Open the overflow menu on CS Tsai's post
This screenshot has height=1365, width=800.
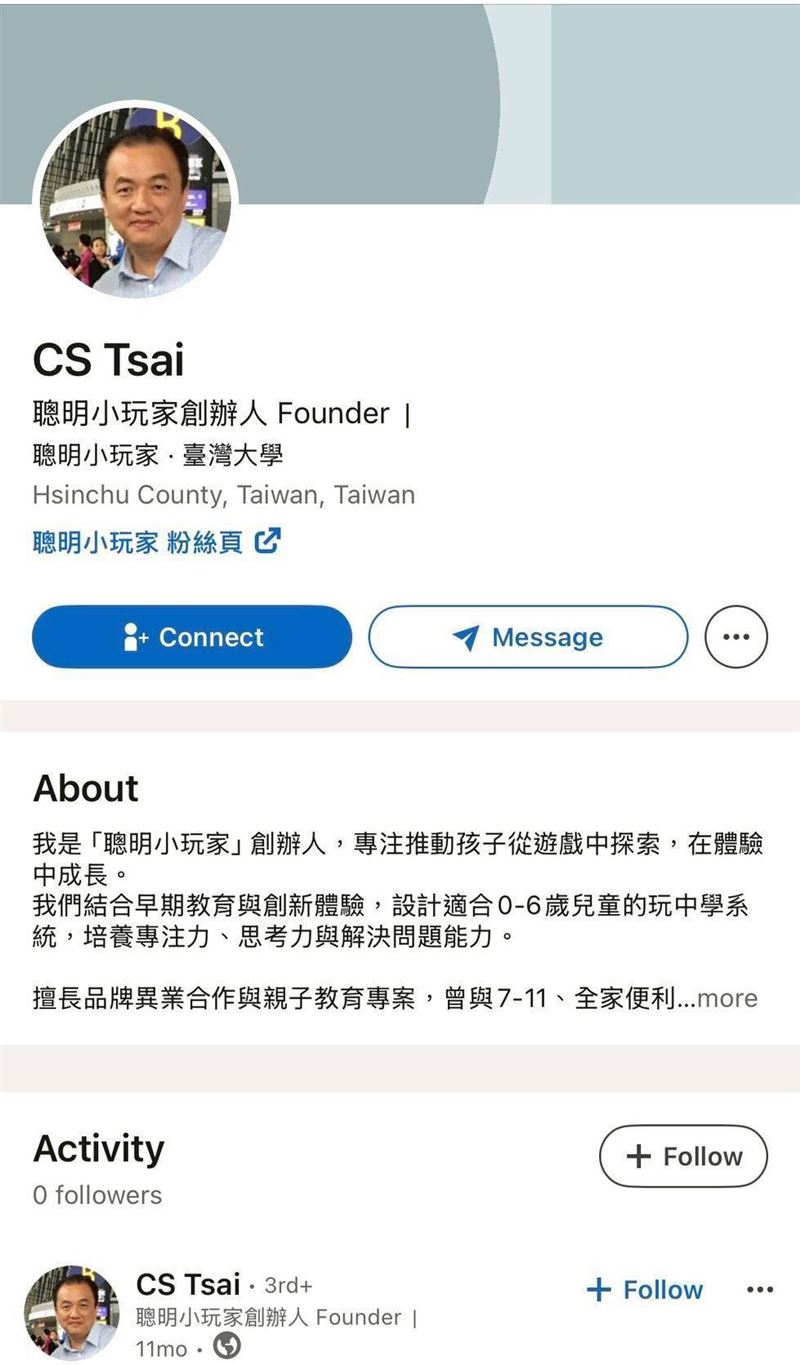click(760, 1290)
